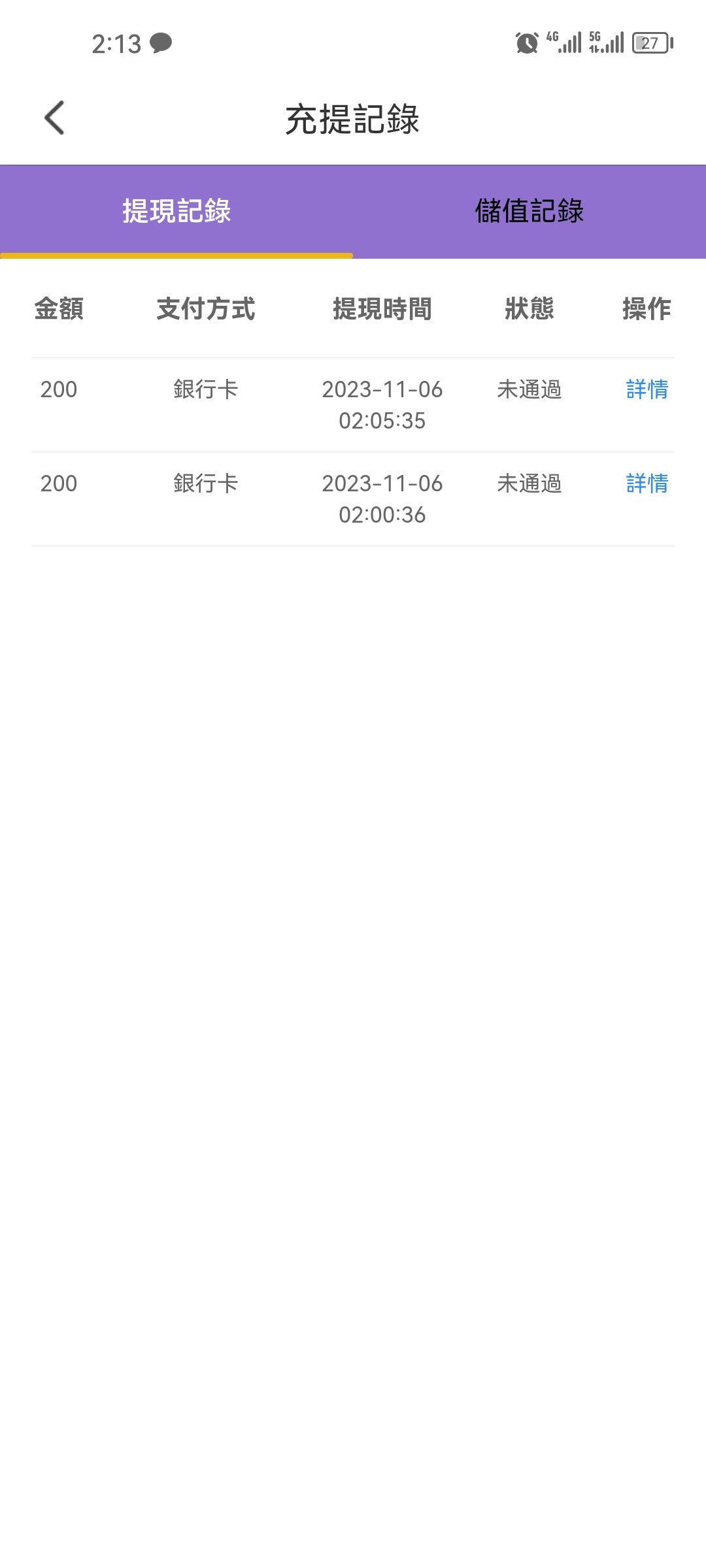Image resolution: width=706 pixels, height=1568 pixels.
Task: Click the 狀態 column header
Action: click(x=529, y=310)
